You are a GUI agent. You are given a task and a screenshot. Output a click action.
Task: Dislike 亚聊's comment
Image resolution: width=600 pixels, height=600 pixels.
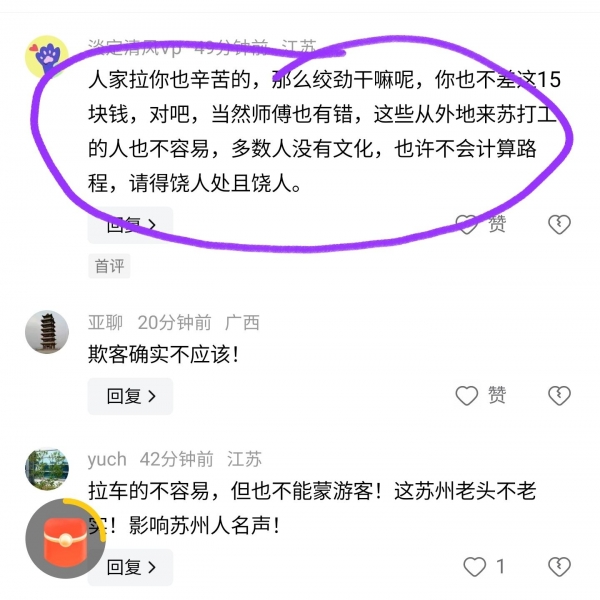[559, 396]
